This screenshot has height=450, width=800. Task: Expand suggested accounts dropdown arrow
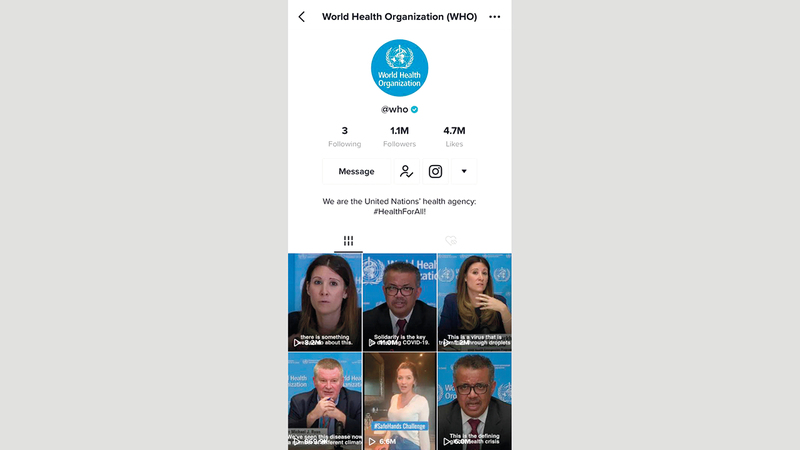pyautogui.click(x=464, y=171)
